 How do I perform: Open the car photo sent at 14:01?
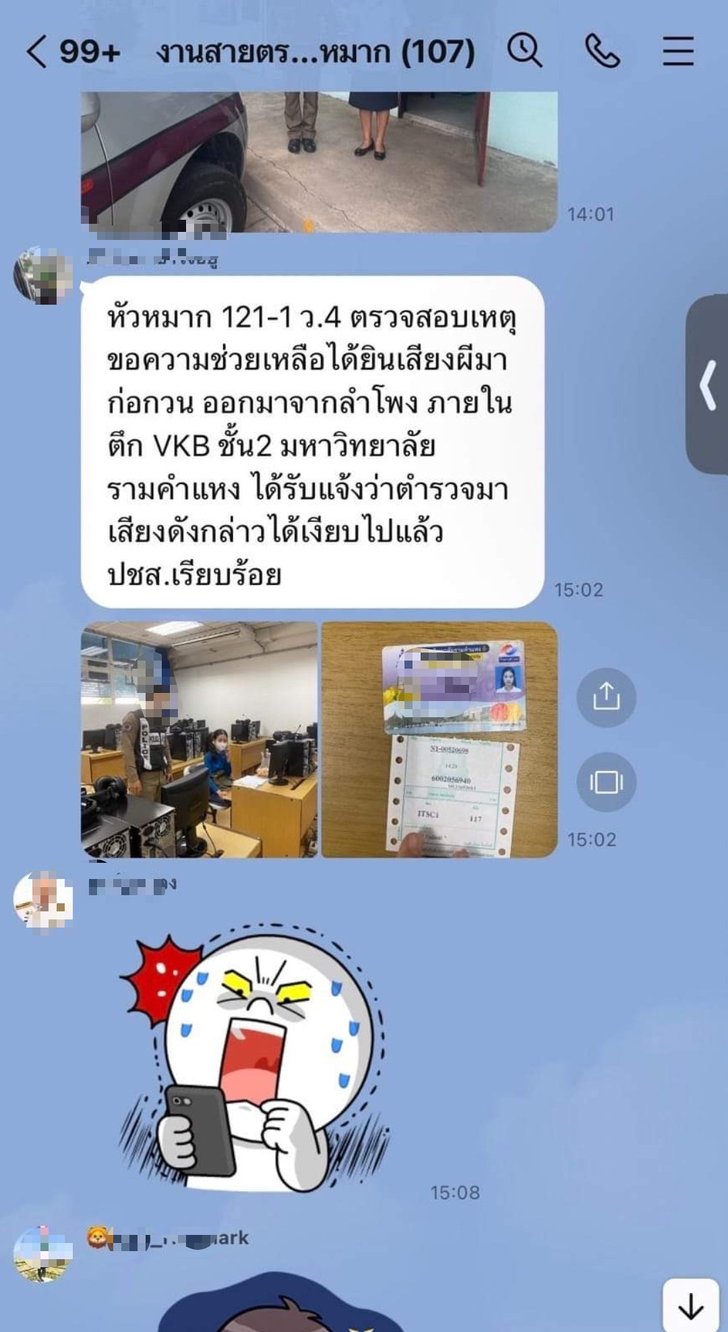(x=318, y=161)
